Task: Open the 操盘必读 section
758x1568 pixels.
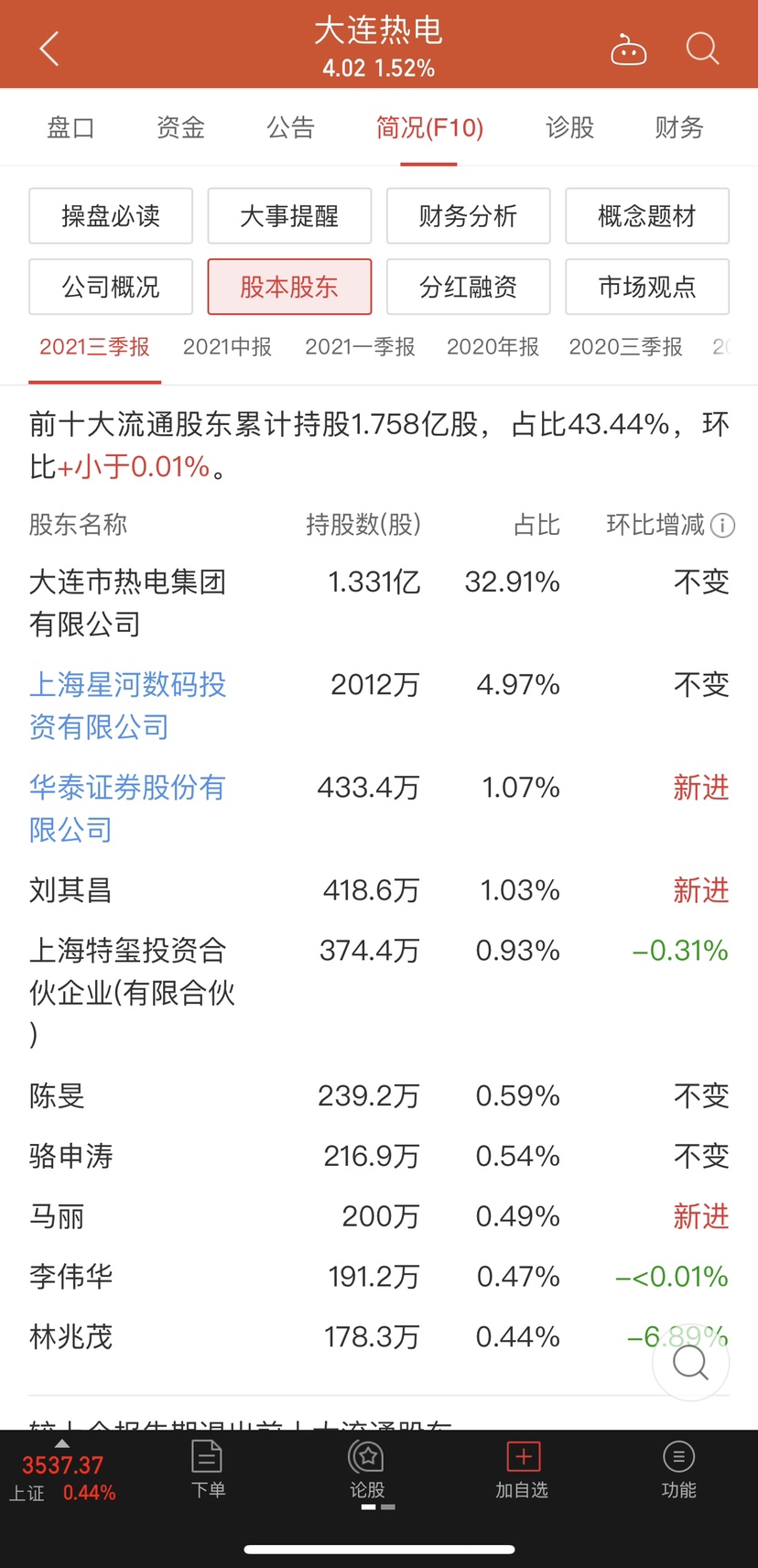Action: click(111, 216)
